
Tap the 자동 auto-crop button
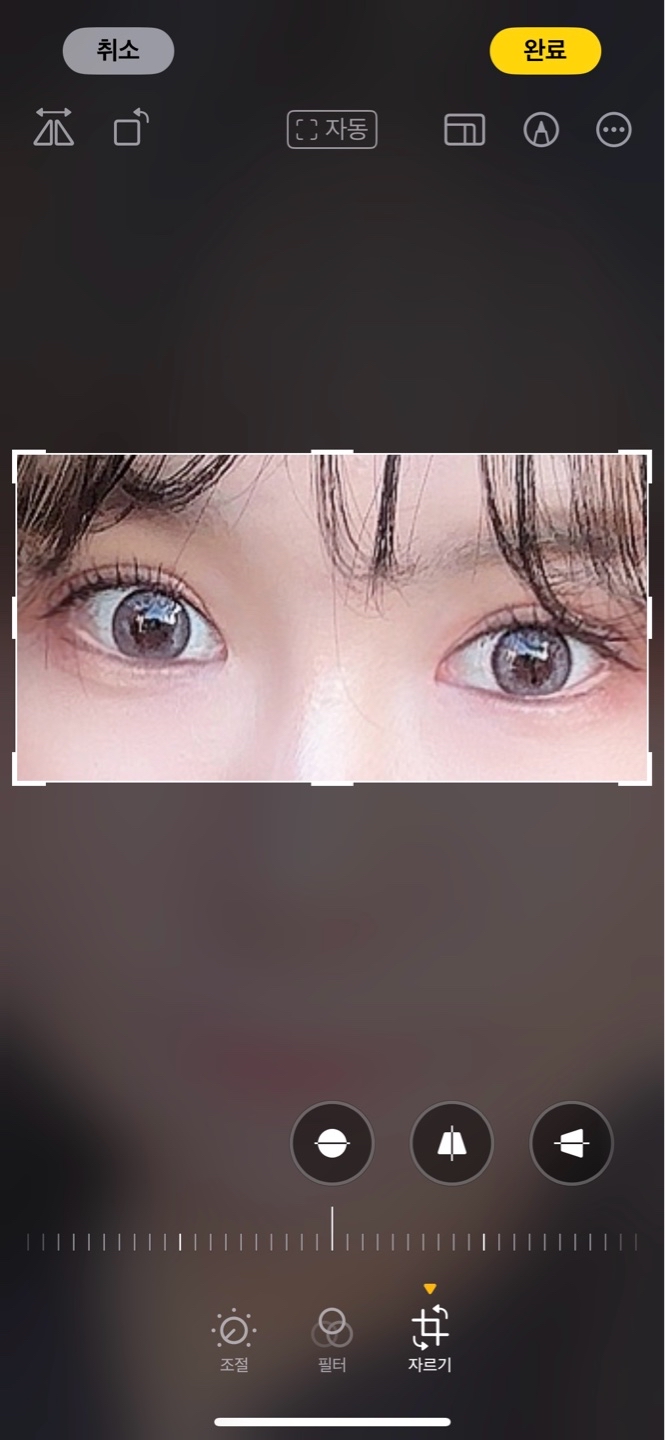[x=332, y=130]
